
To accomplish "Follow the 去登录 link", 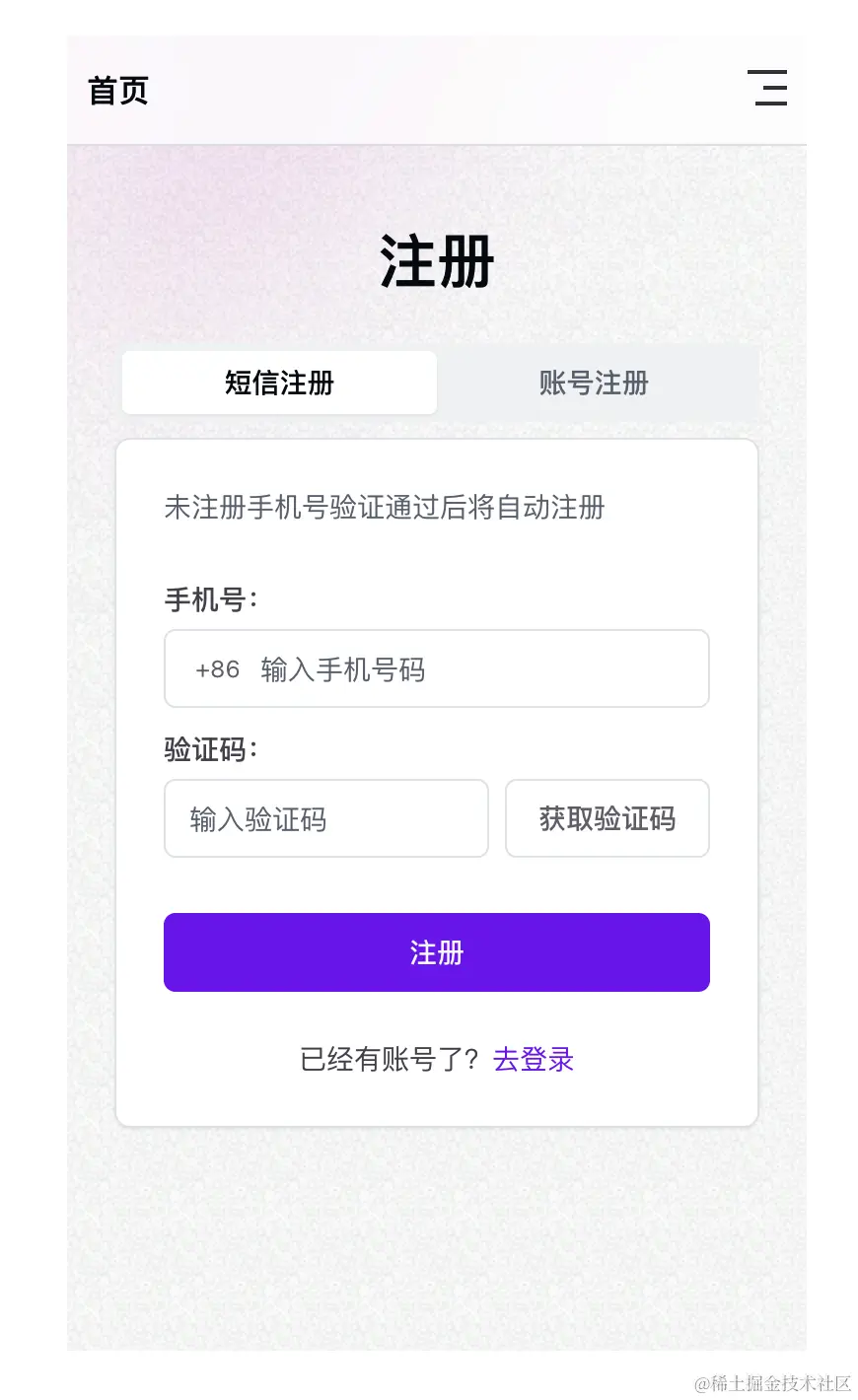I will pos(534,1060).
